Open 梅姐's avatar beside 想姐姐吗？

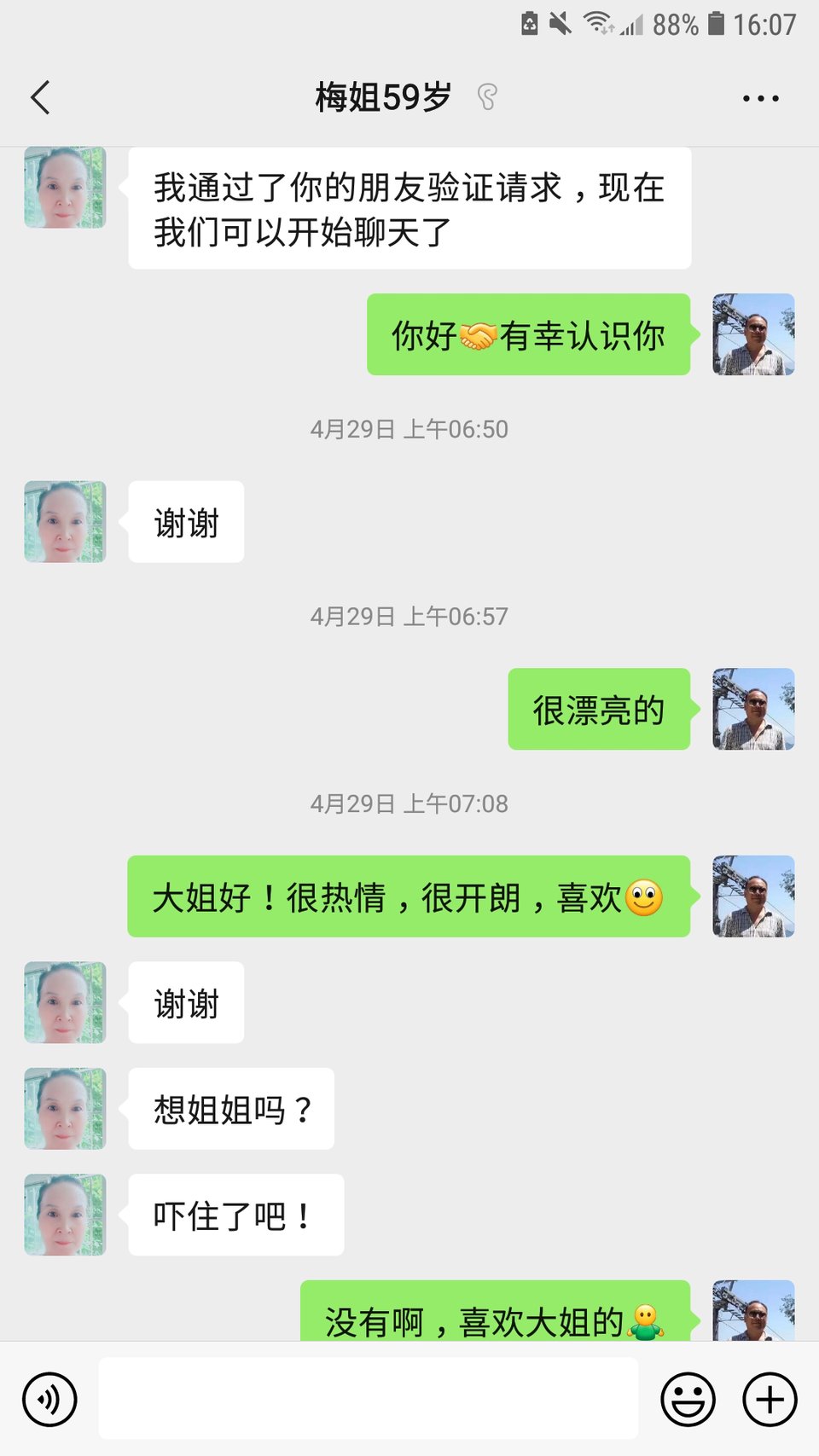click(x=65, y=1108)
